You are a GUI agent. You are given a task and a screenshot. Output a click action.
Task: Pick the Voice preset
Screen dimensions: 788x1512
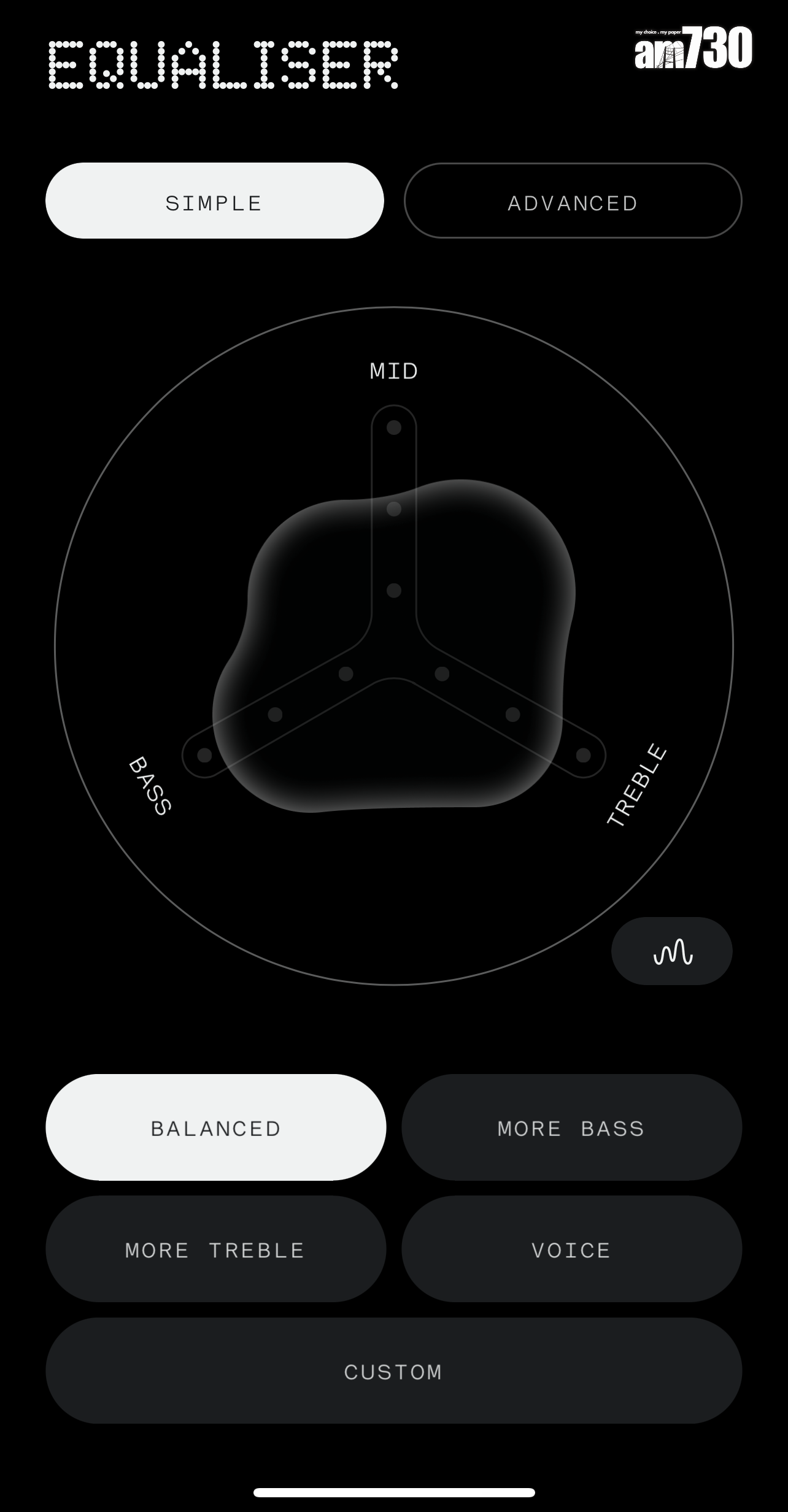coord(571,1249)
